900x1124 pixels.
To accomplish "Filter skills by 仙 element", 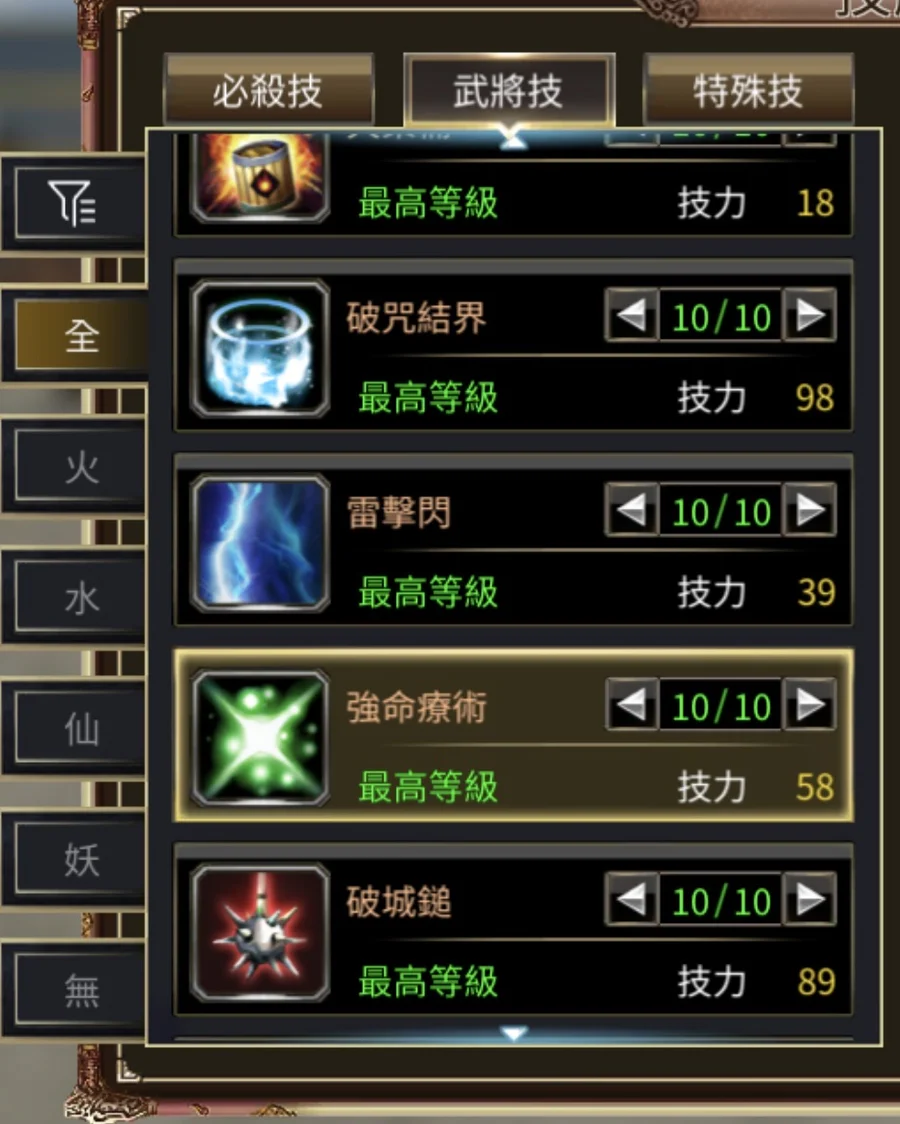I will point(80,729).
